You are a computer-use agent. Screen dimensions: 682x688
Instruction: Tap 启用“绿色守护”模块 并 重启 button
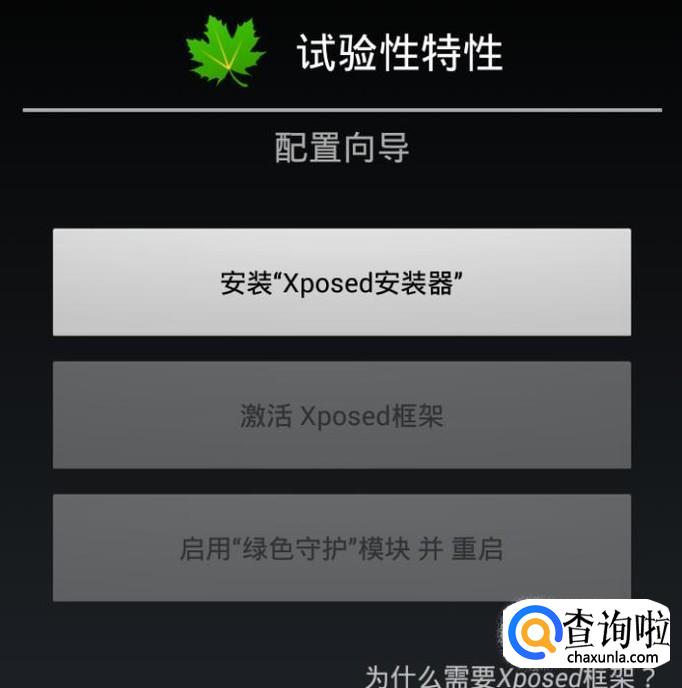tap(341, 548)
